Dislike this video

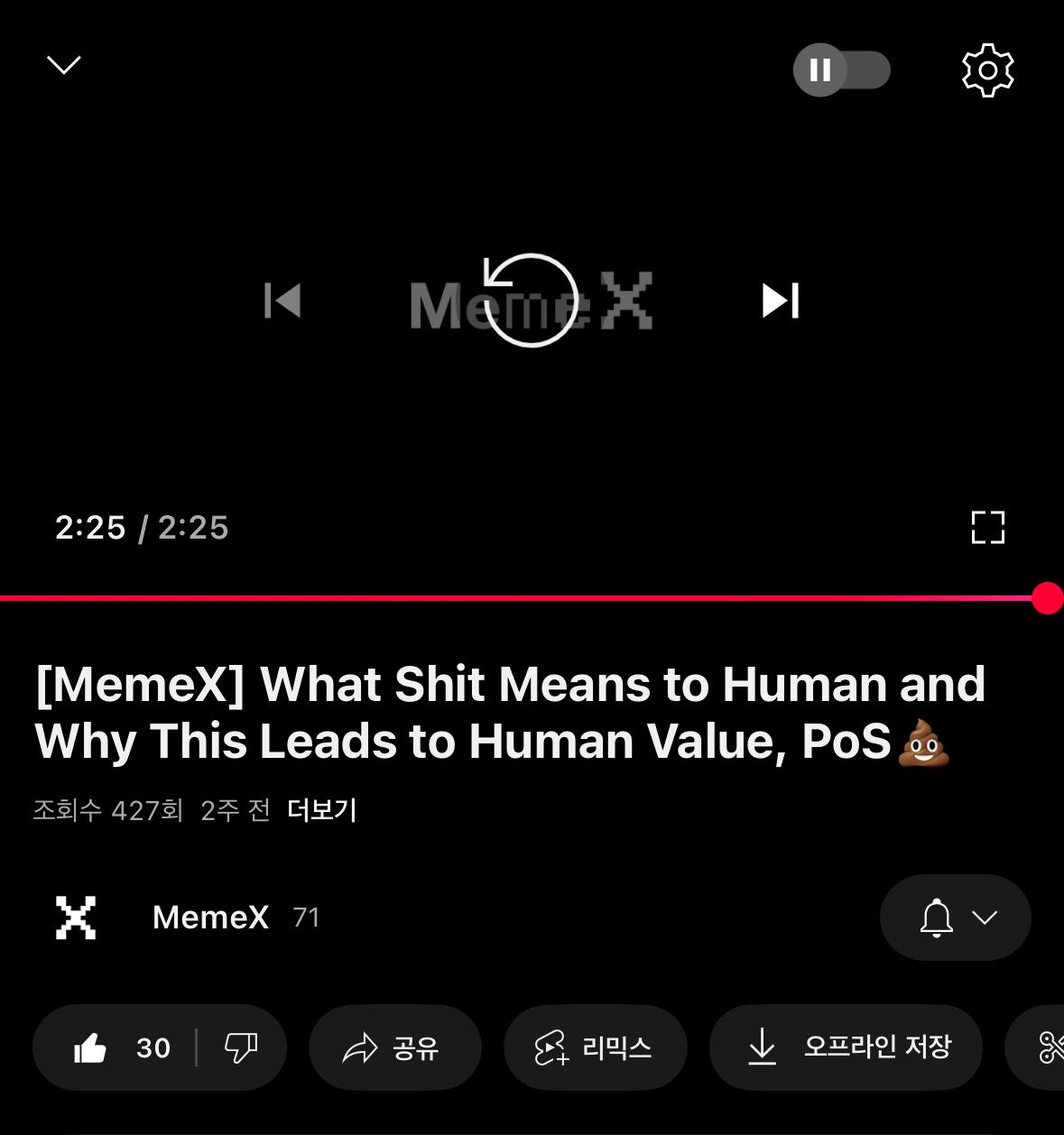pos(240,1047)
